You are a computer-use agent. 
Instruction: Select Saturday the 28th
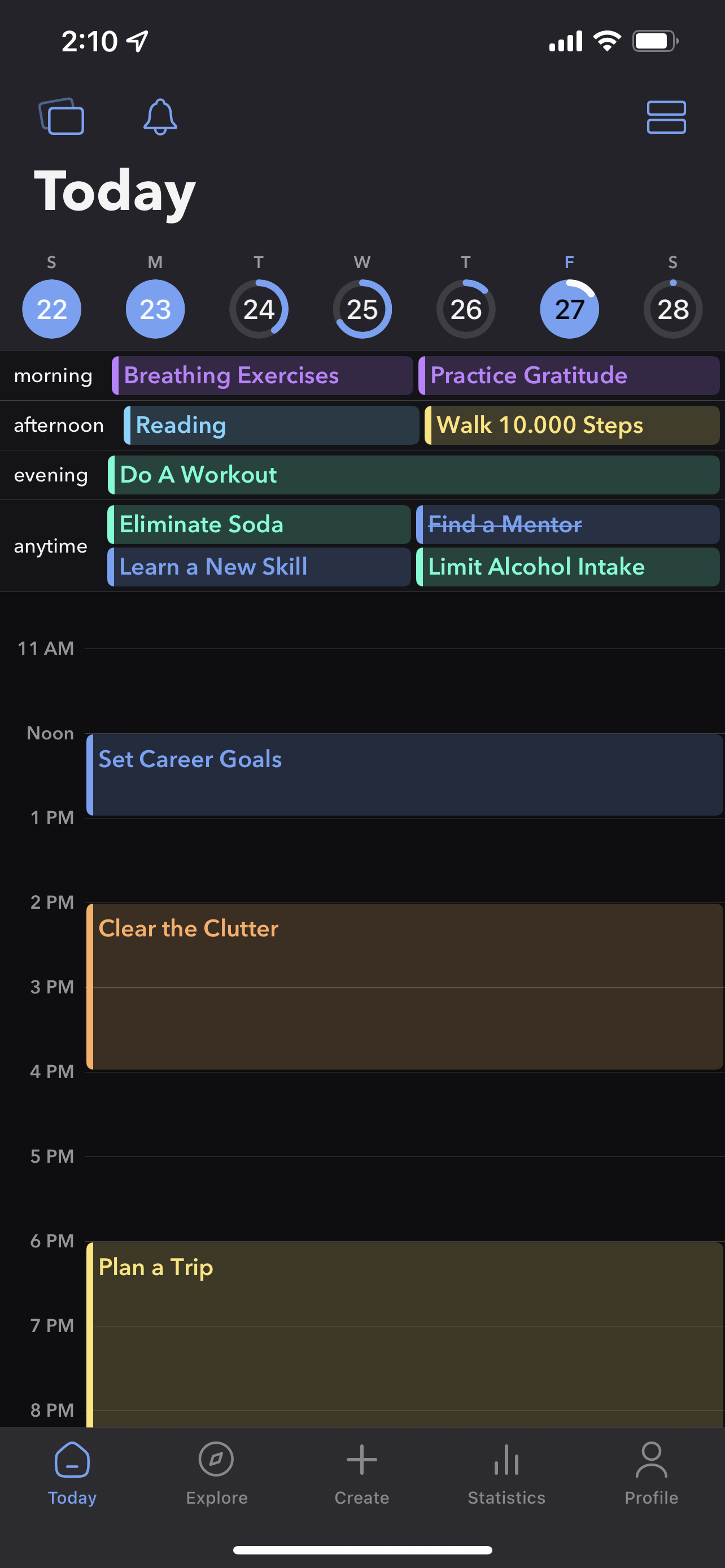pos(672,309)
